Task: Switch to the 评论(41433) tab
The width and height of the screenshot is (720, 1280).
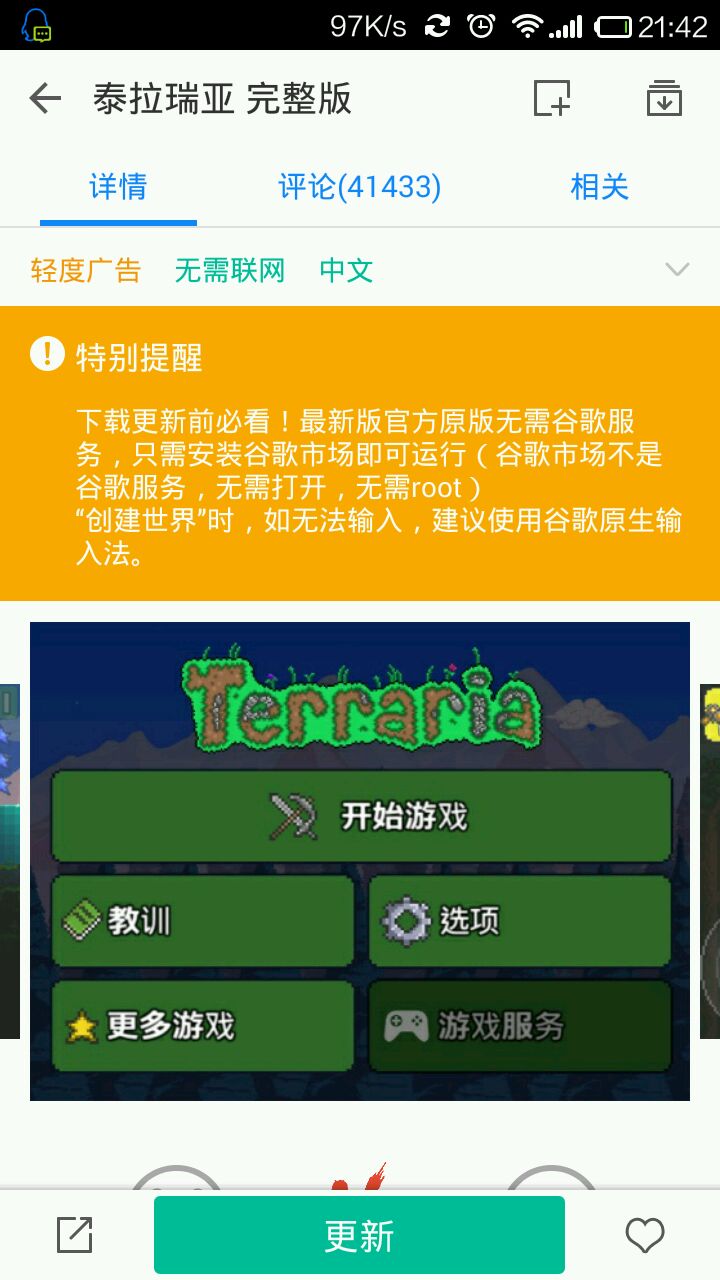Action: click(359, 187)
